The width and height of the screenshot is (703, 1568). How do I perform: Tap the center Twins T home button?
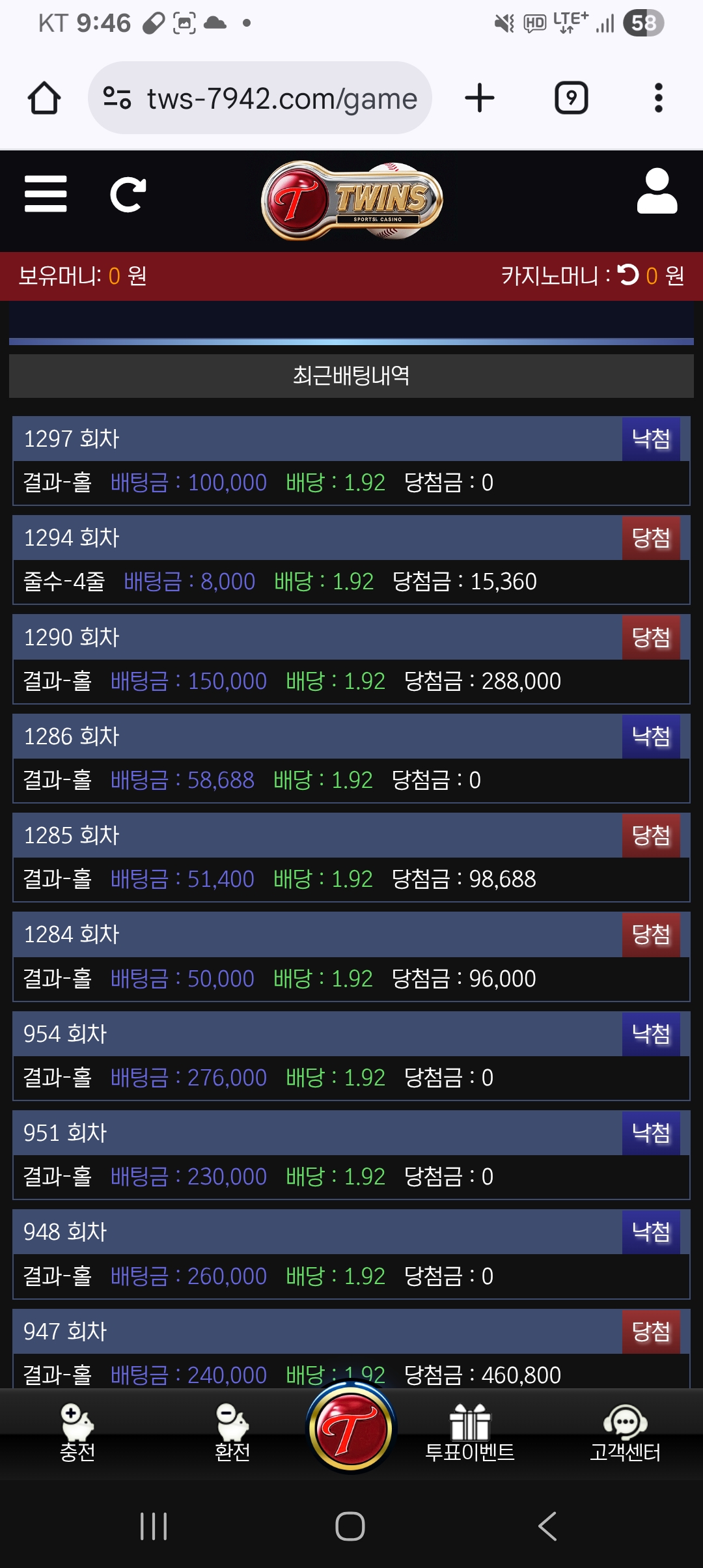click(x=351, y=1429)
